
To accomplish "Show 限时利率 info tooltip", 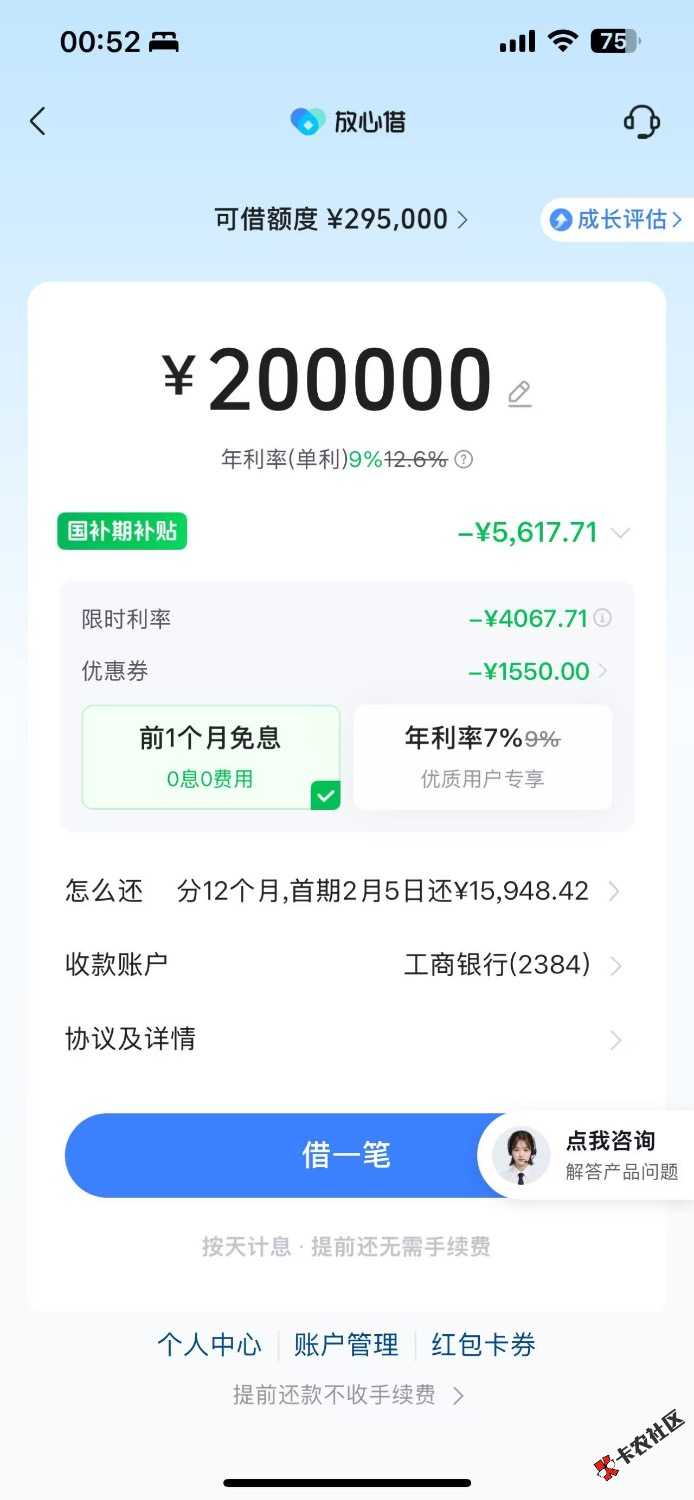I will click(602, 618).
